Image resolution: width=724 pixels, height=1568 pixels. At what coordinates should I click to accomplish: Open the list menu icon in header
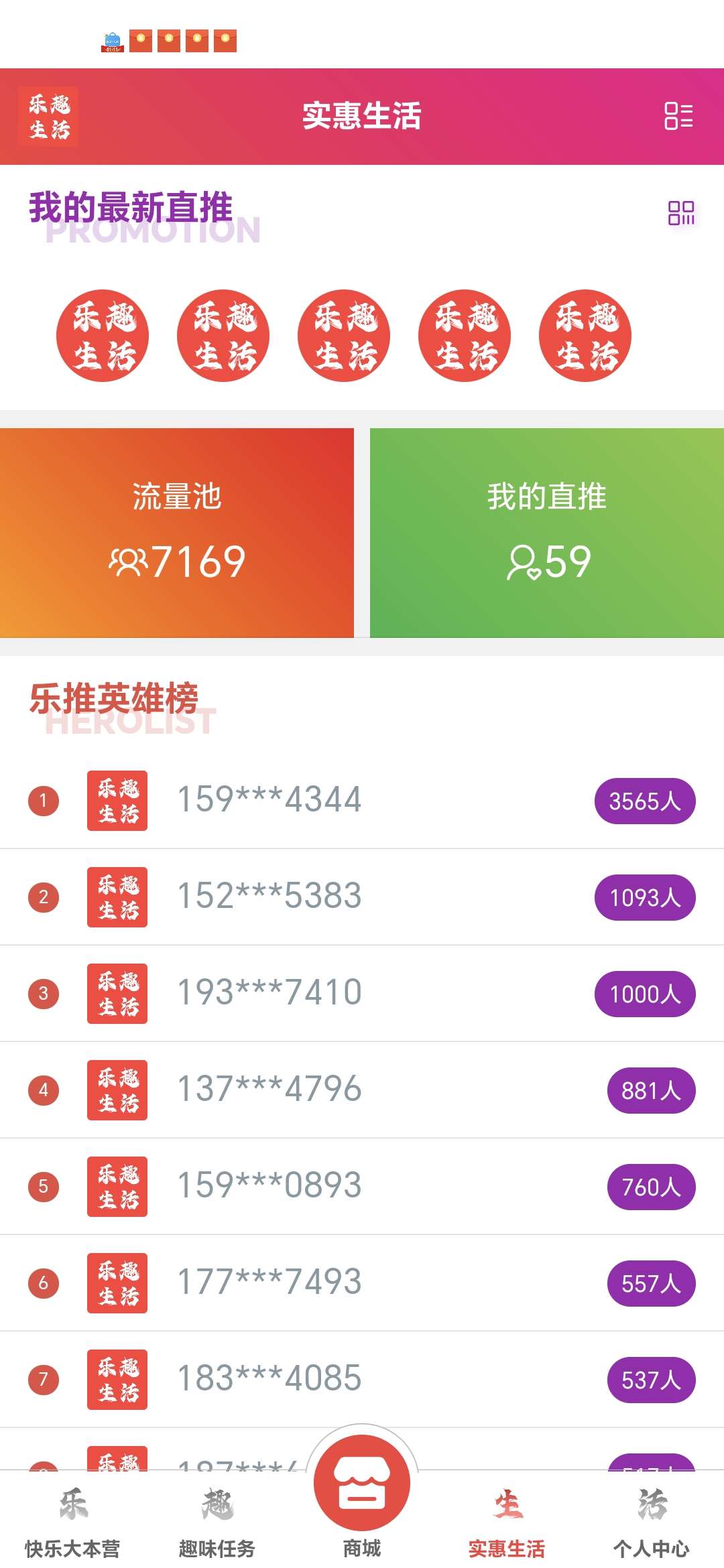(678, 116)
